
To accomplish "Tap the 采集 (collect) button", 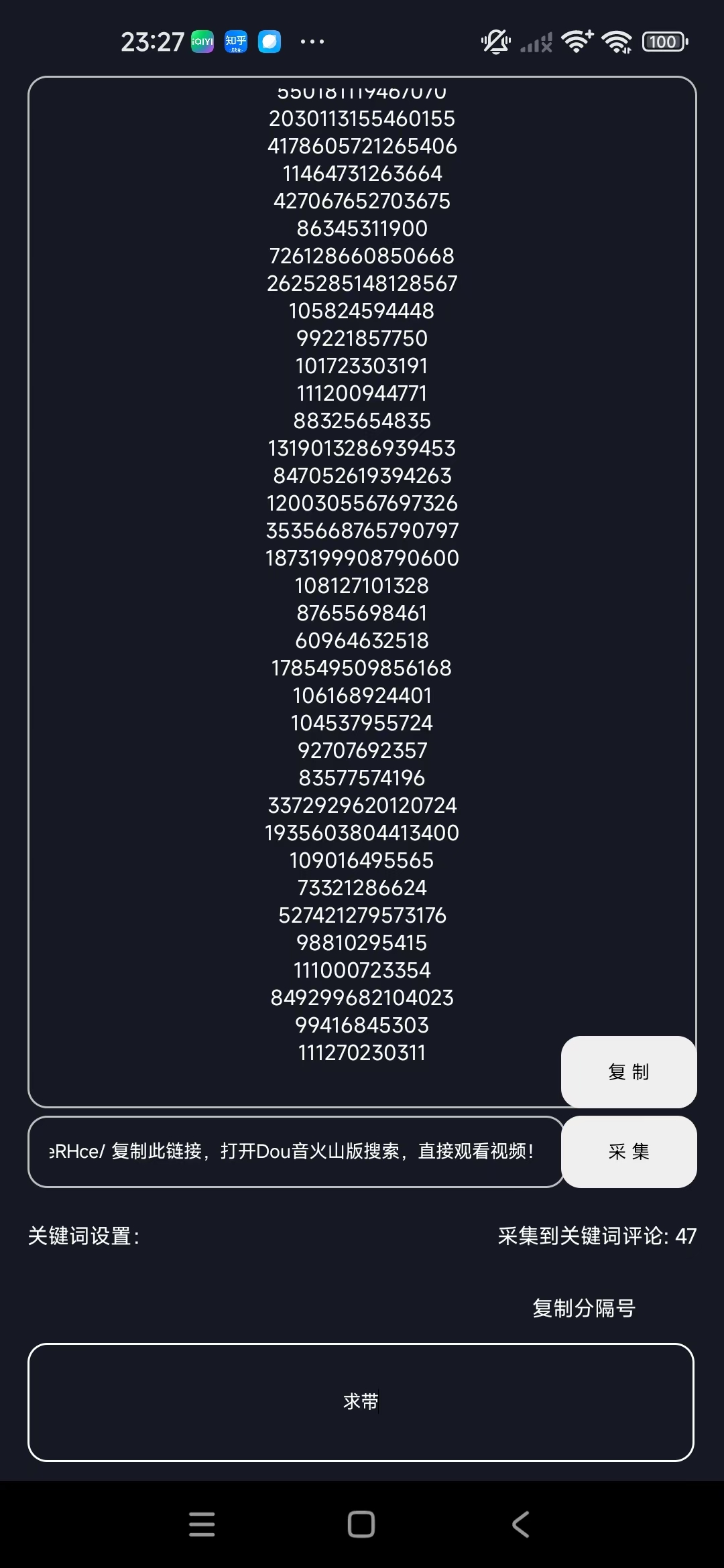I will [x=628, y=1151].
